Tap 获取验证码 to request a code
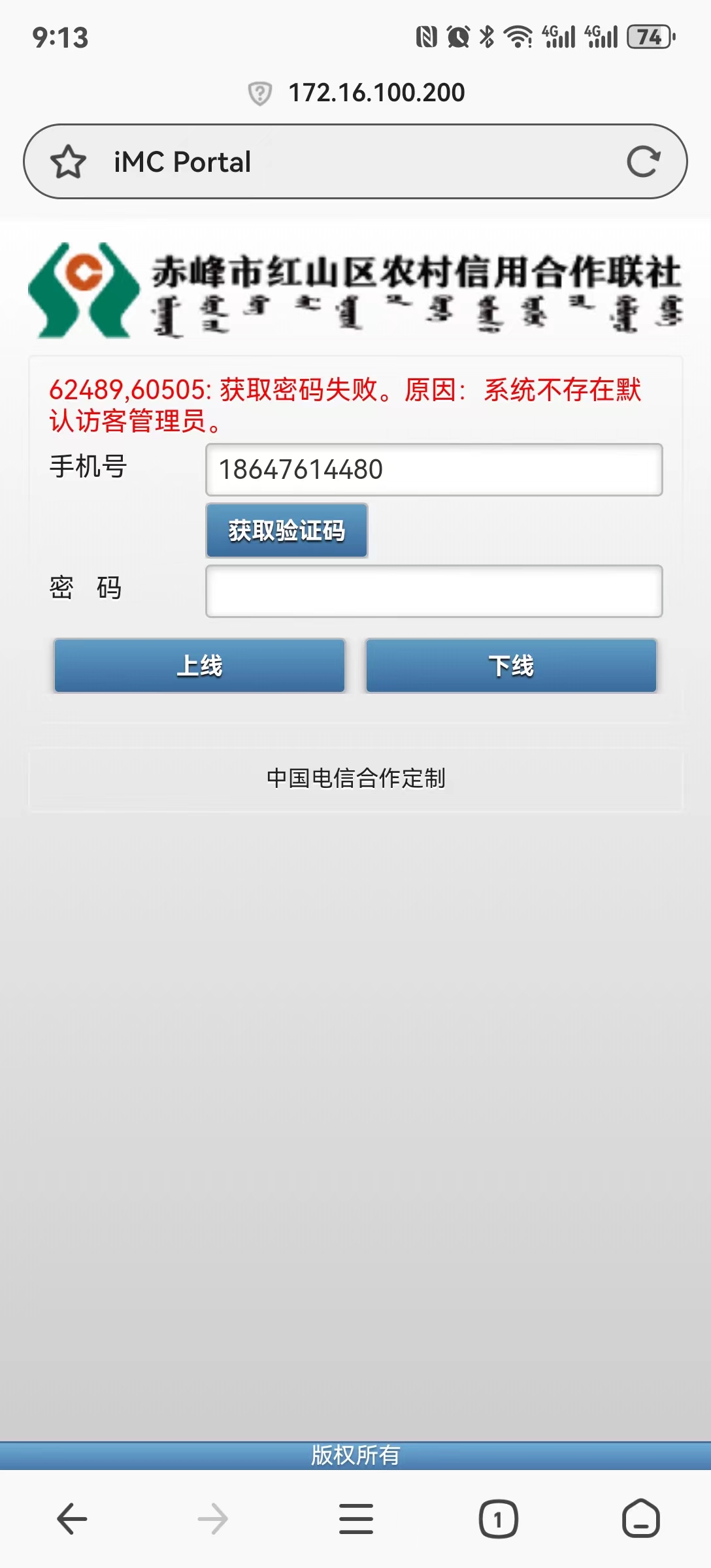Image resolution: width=711 pixels, height=1568 pixels. [x=287, y=531]
